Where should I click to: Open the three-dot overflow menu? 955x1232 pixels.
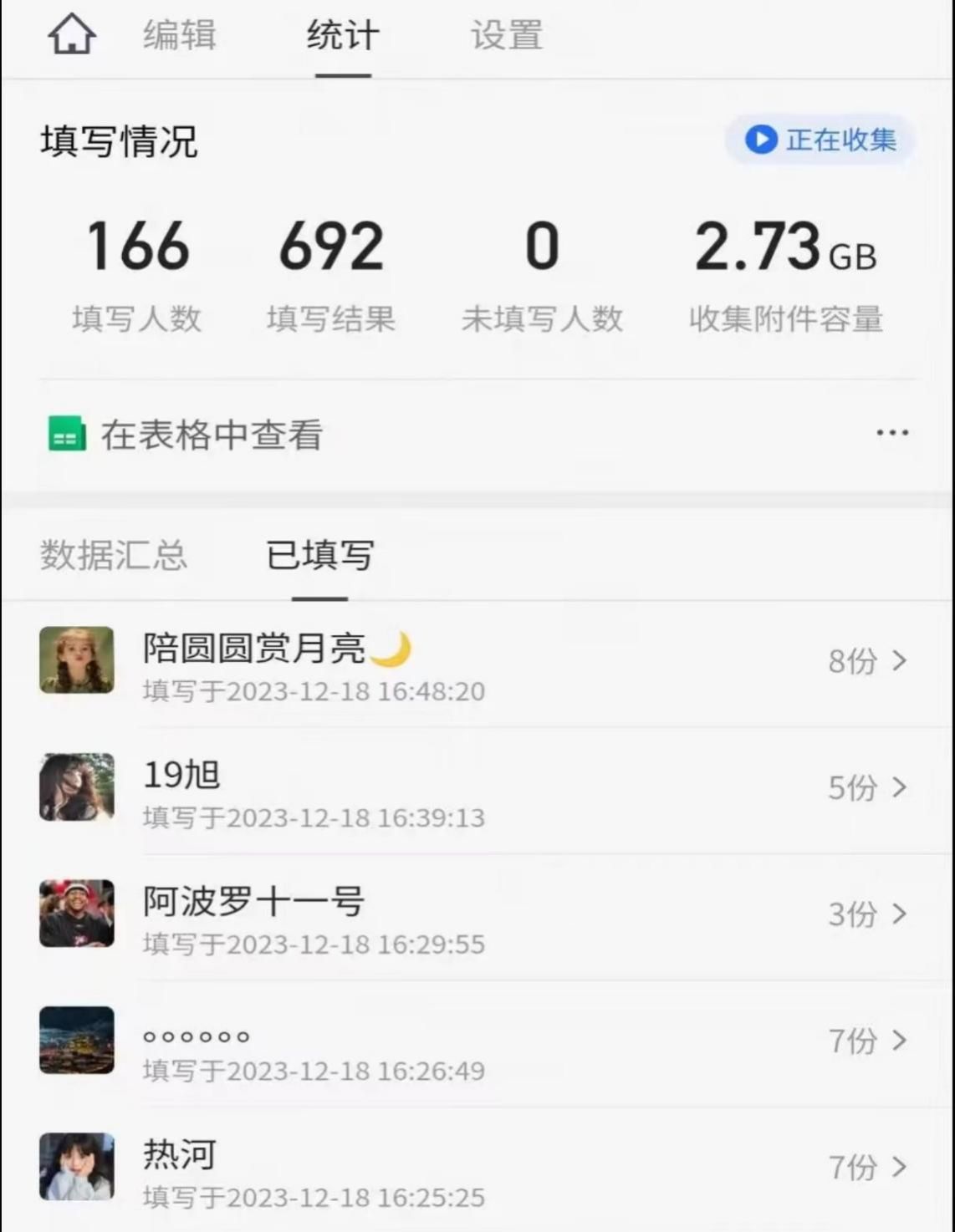point(892,433)
